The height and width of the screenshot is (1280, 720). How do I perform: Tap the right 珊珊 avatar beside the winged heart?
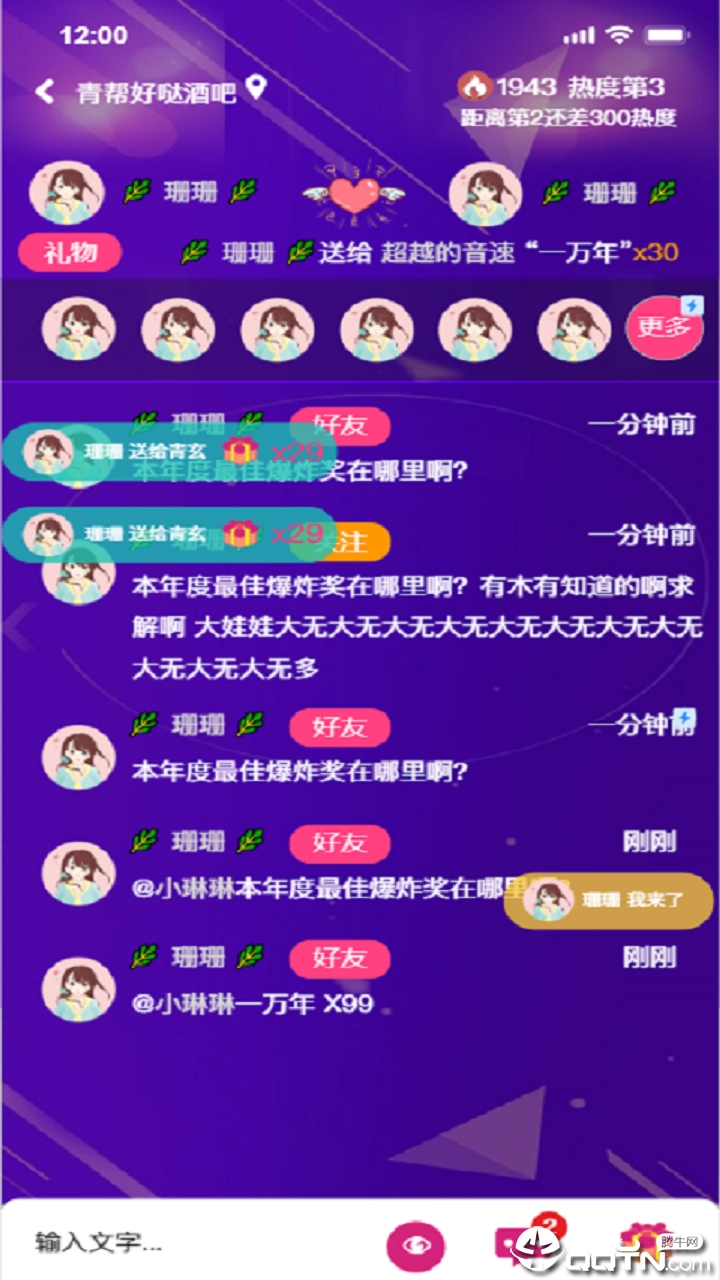485,193
